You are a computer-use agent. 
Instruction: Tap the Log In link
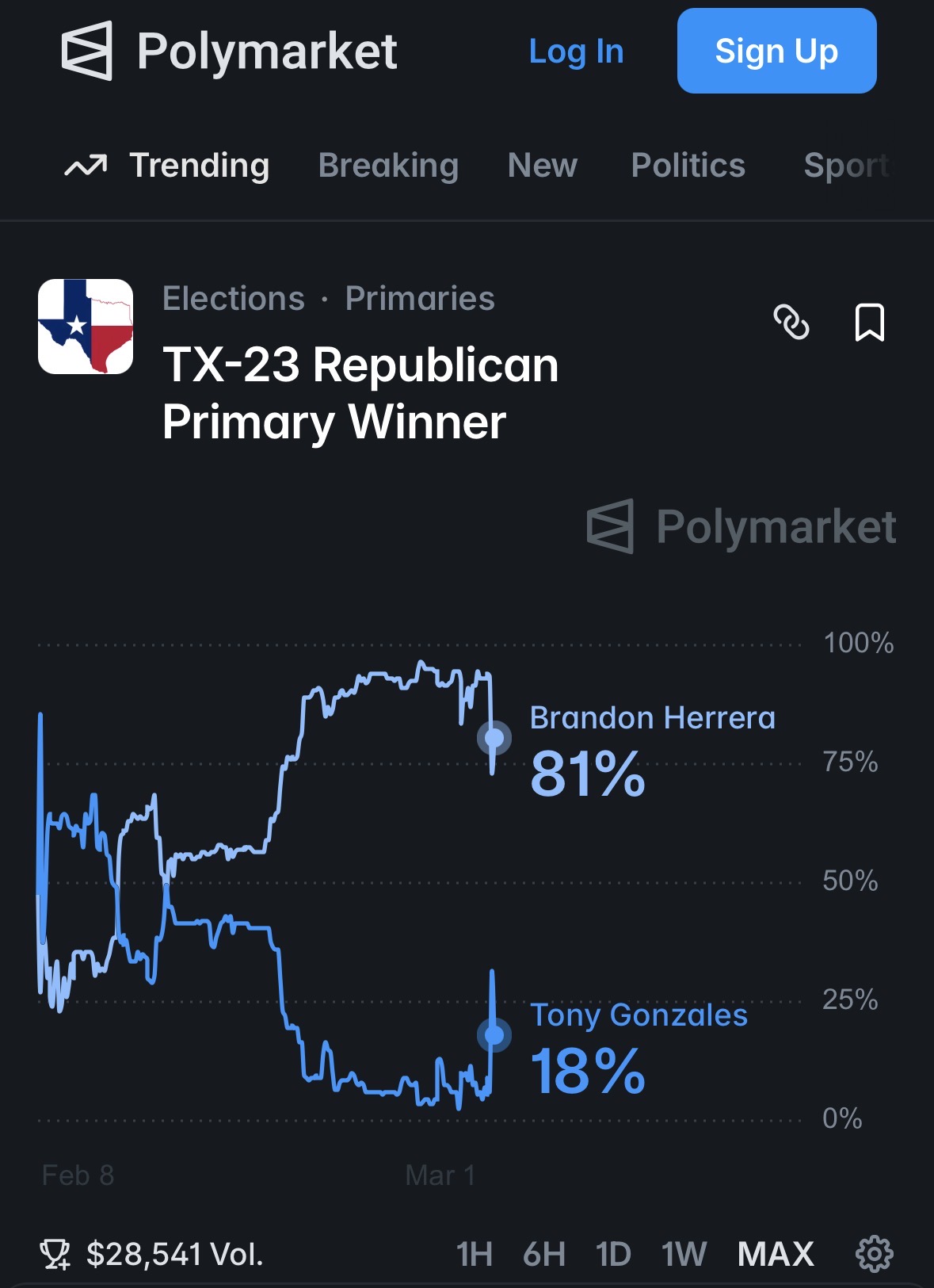pos(576,52)
